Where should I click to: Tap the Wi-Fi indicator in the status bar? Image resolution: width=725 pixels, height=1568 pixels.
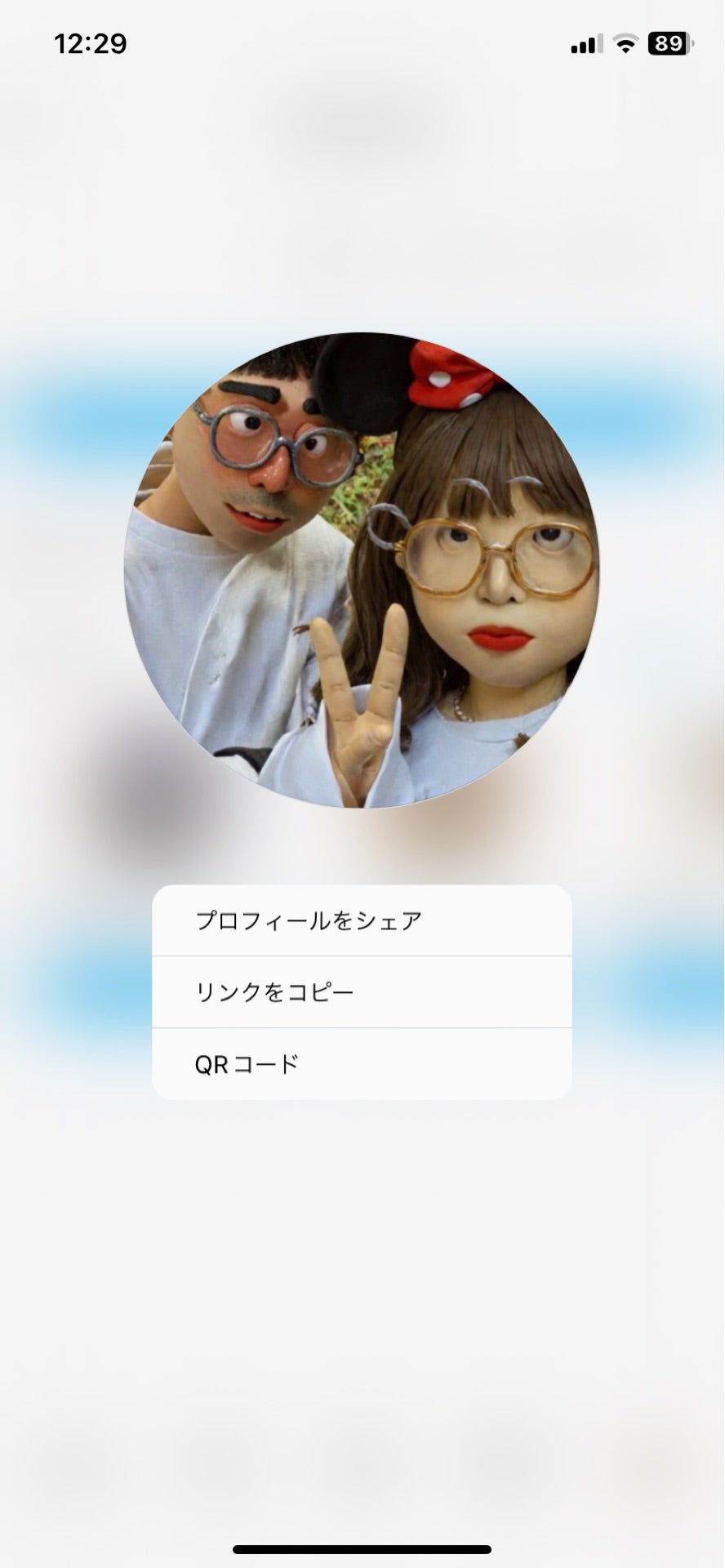tap(625, 45)
